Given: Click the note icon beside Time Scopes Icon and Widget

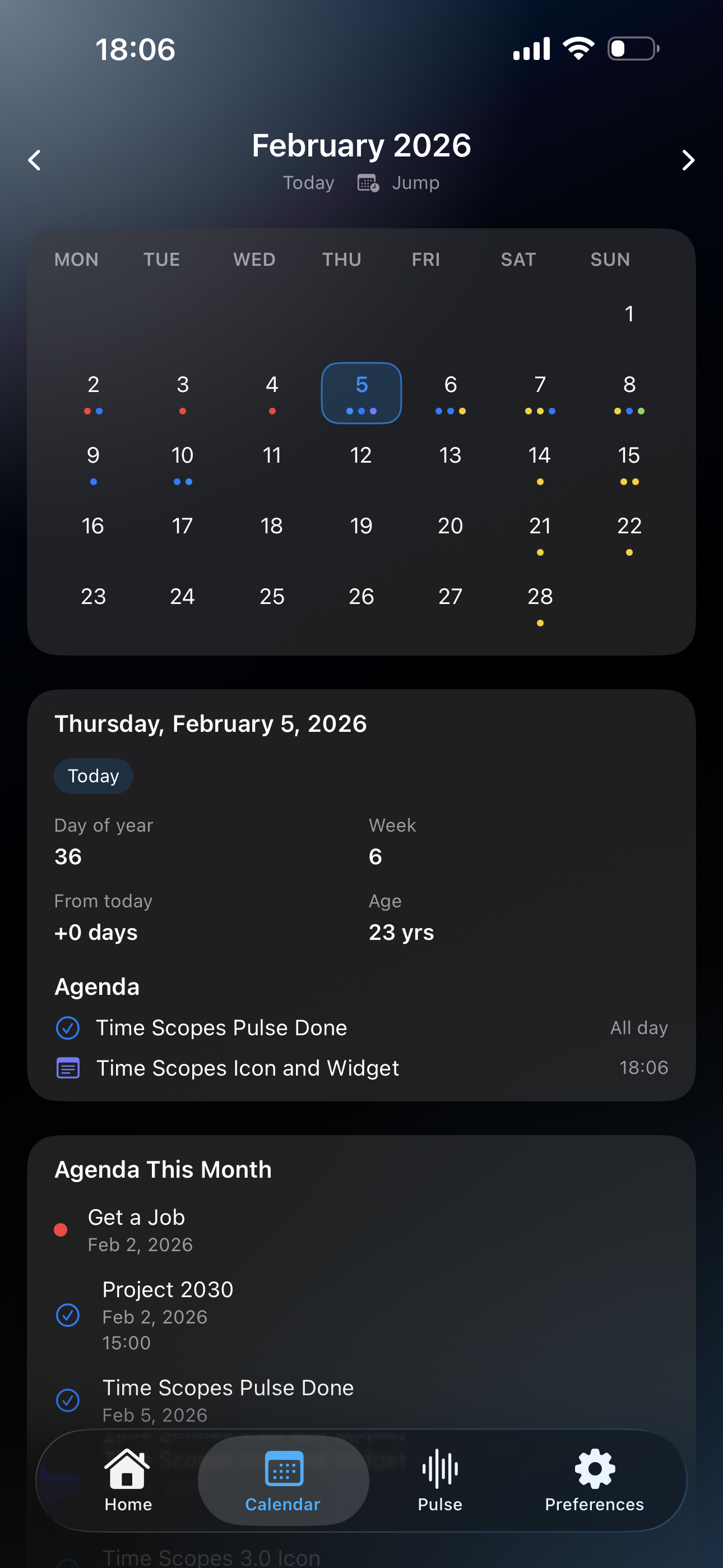Looking at the screenshot, I should (x=68, y=1068).
